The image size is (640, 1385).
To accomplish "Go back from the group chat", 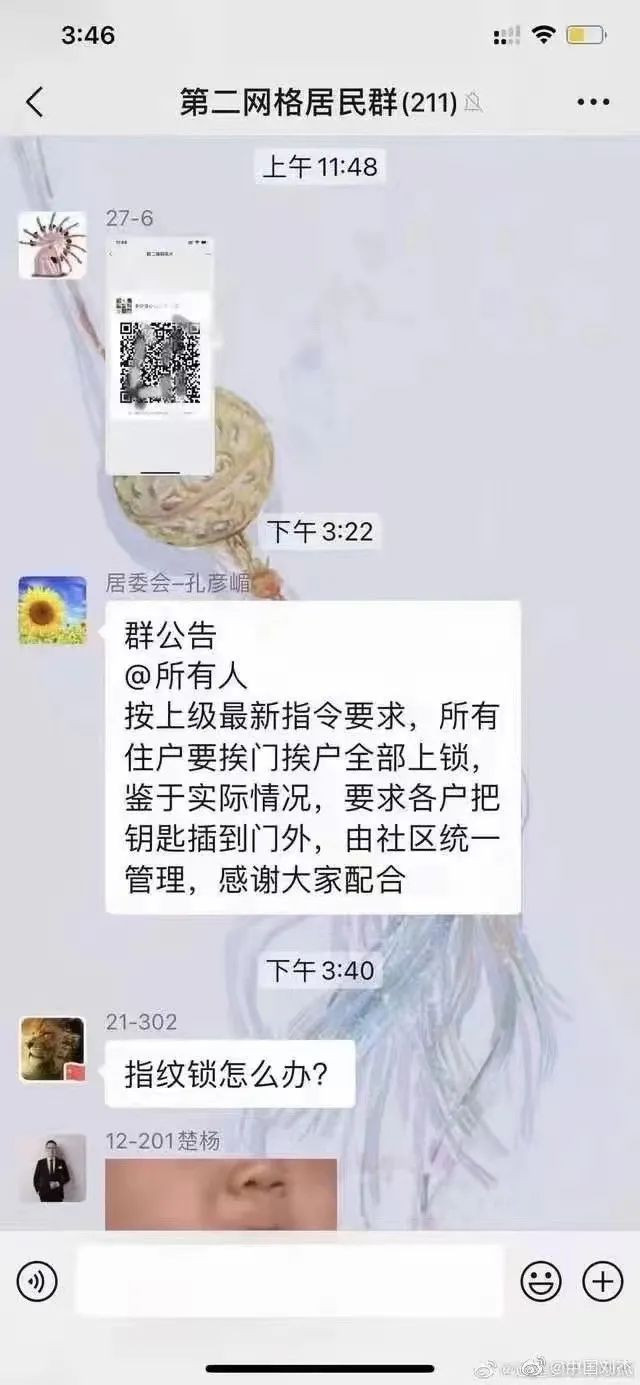I will tap(35, 102).
